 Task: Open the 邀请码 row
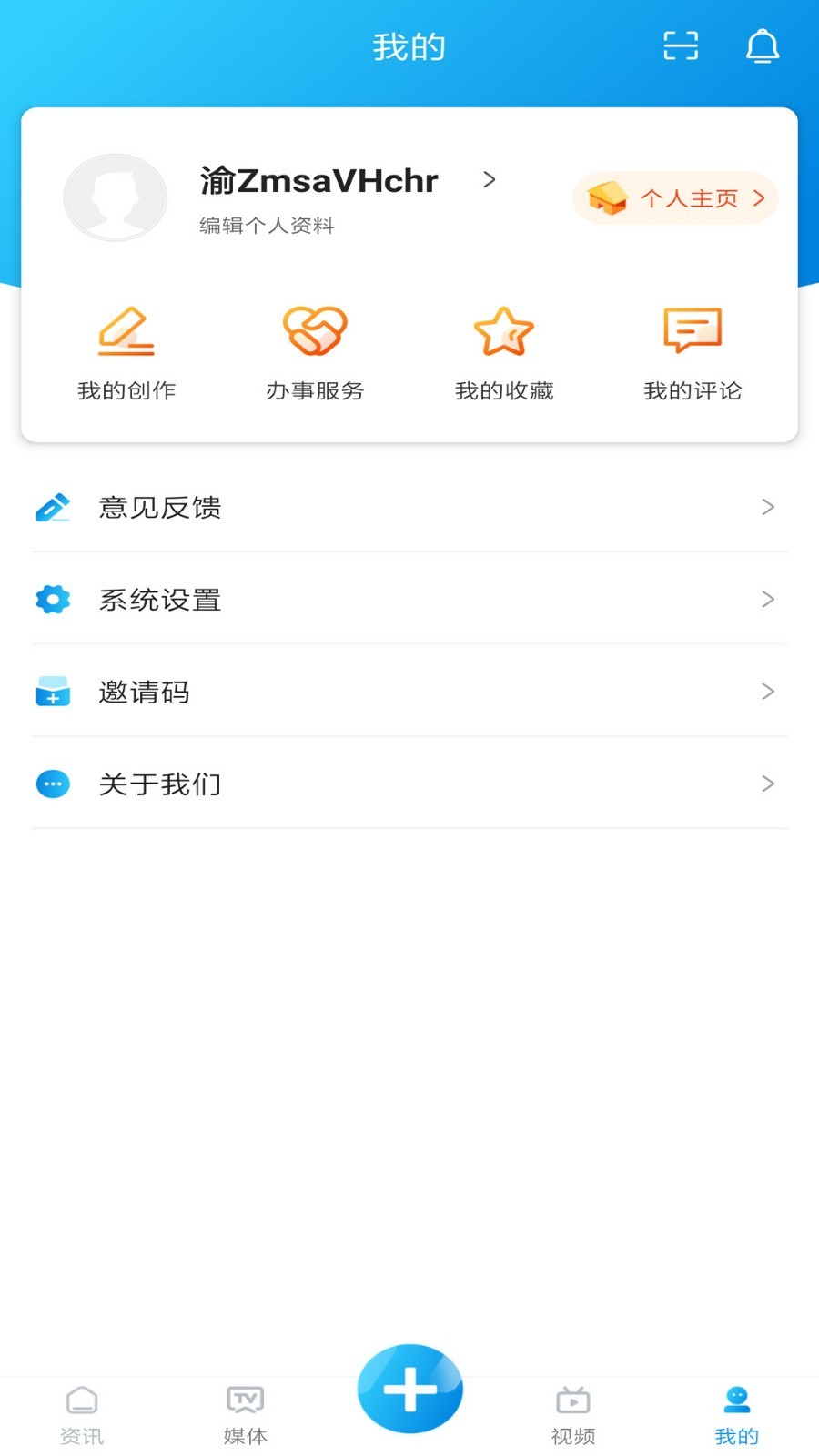(x=409, y=692)
